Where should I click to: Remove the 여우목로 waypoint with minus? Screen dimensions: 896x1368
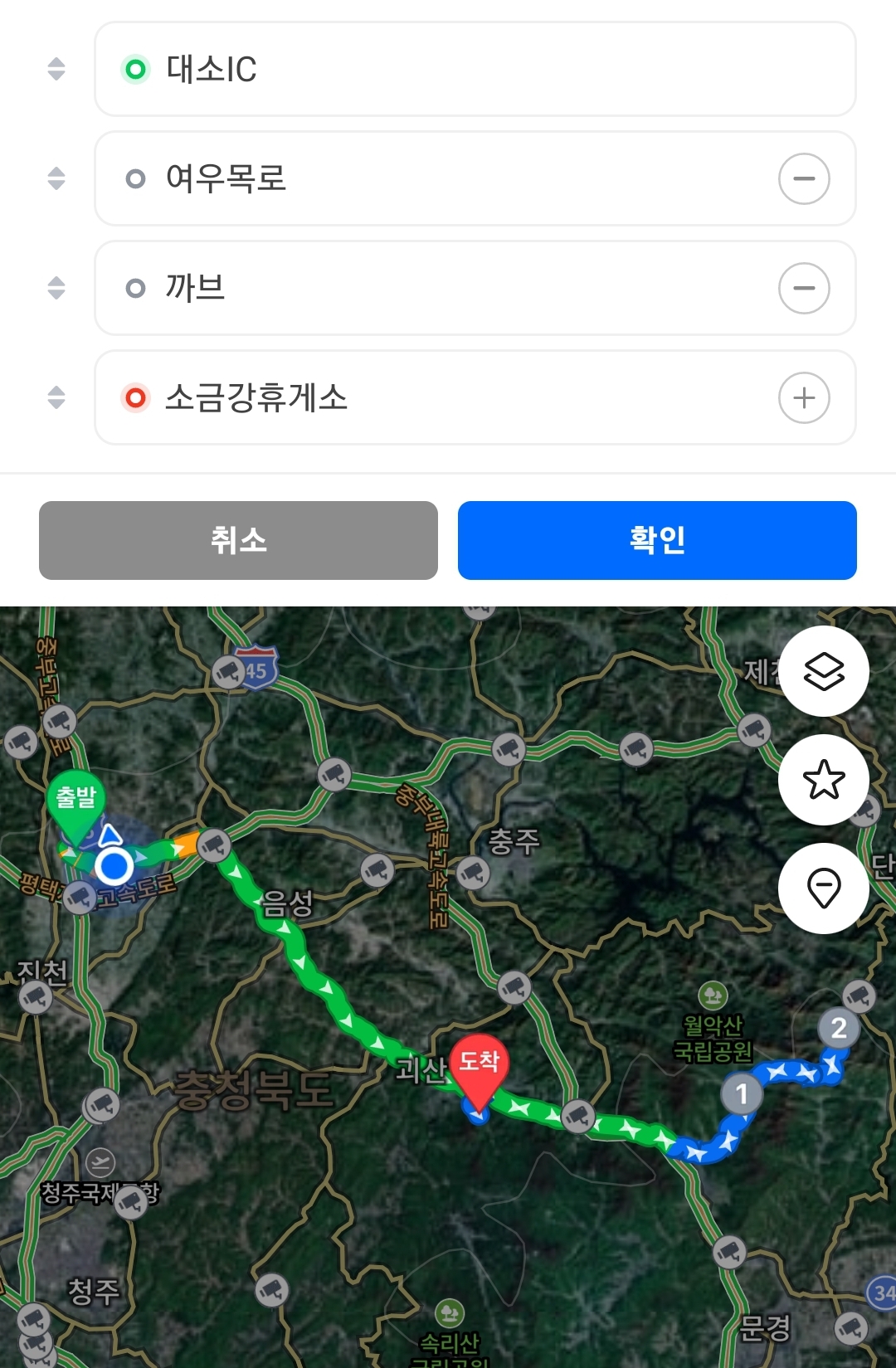[805, 178]
